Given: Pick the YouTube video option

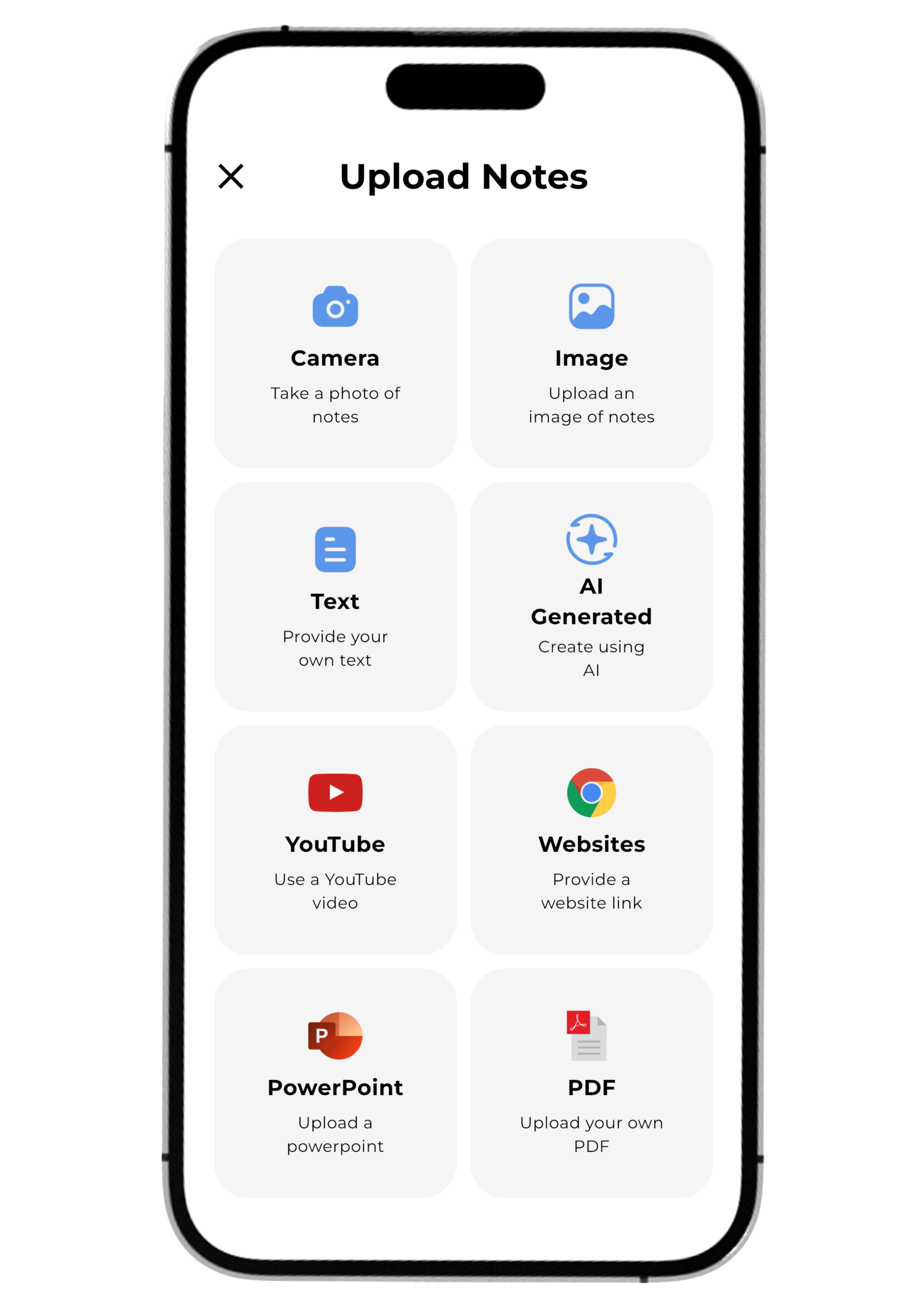Looking at the screenshot, I should (x=335, y=840).
